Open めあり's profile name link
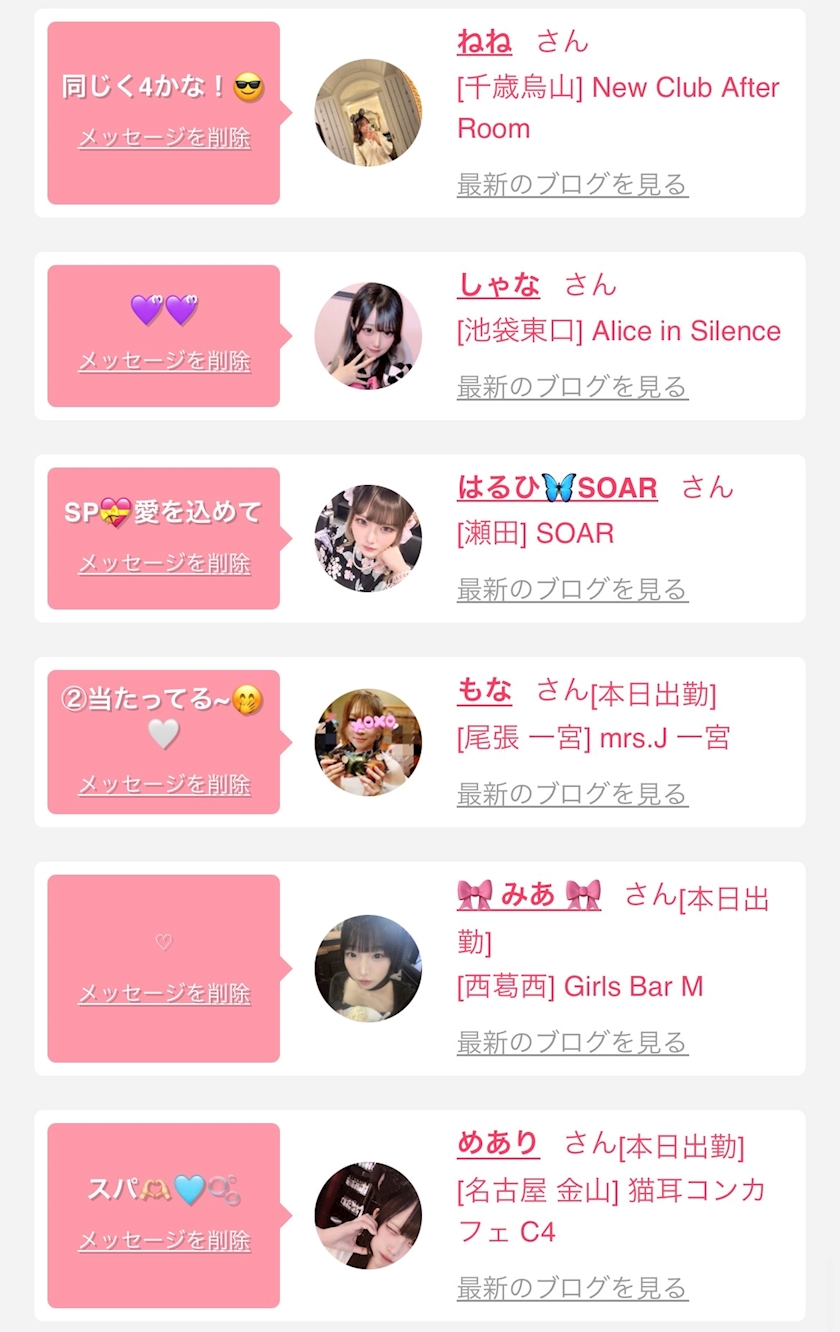Screen dimensions: 840x1332 tap(498, 1143)
